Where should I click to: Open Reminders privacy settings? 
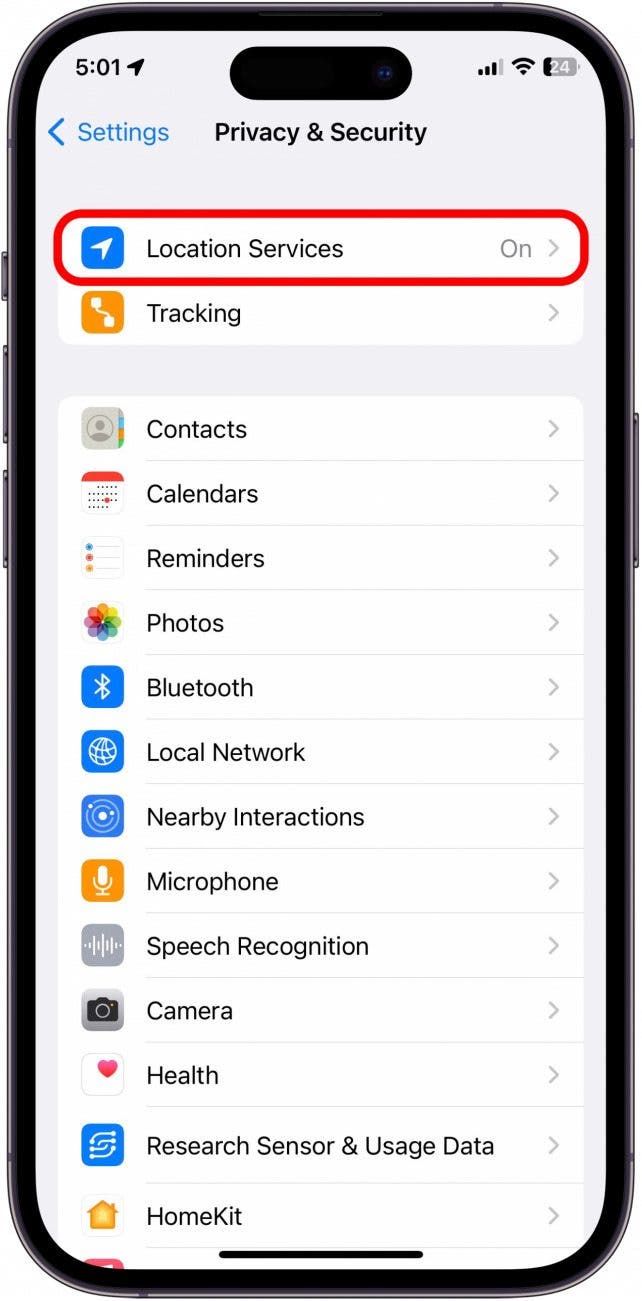click(320, 558)
